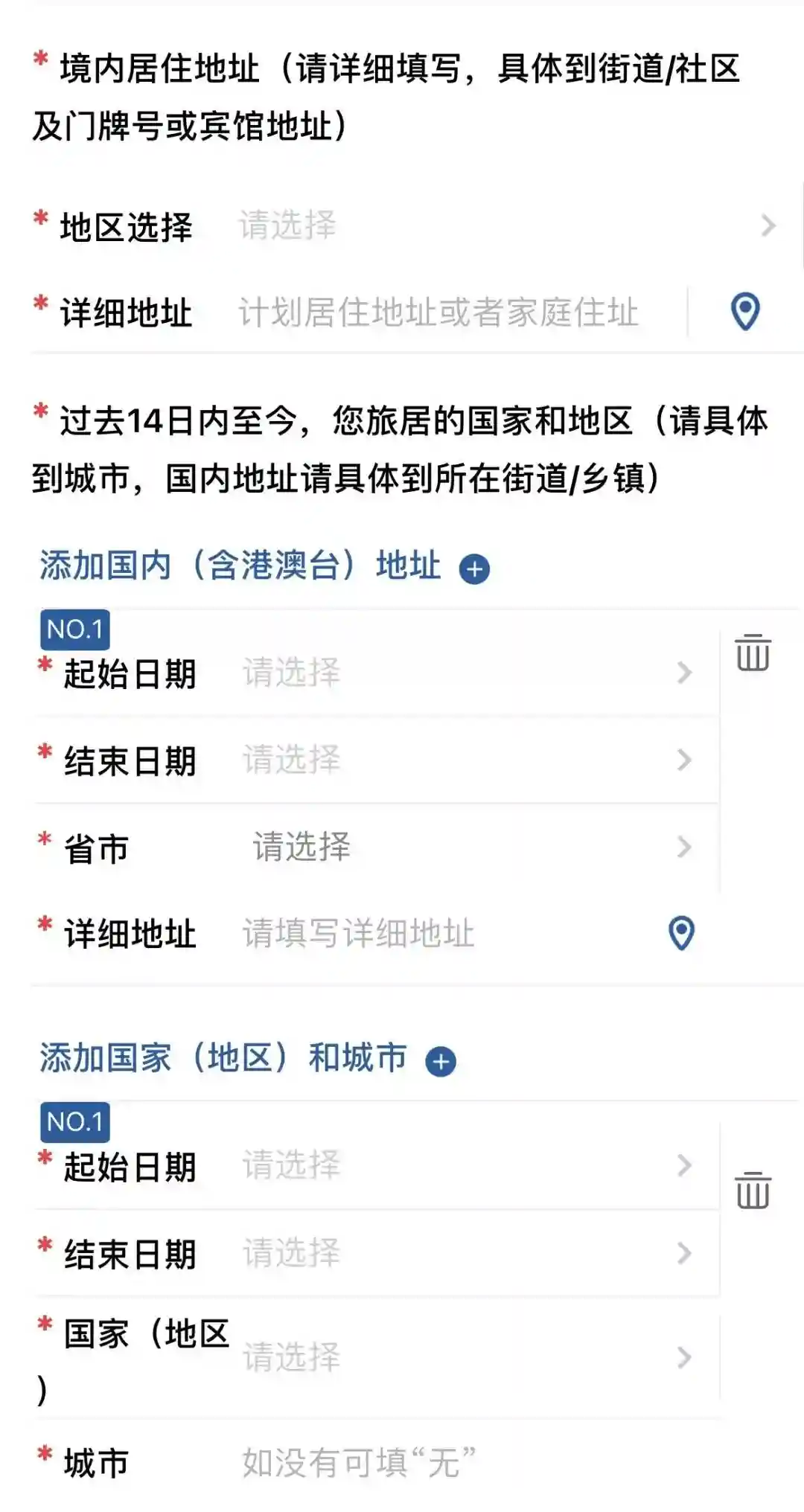This screenshot has height=1512, width=804.
Task: Delete the country NO.1 entry
Action: [753, 1191]
